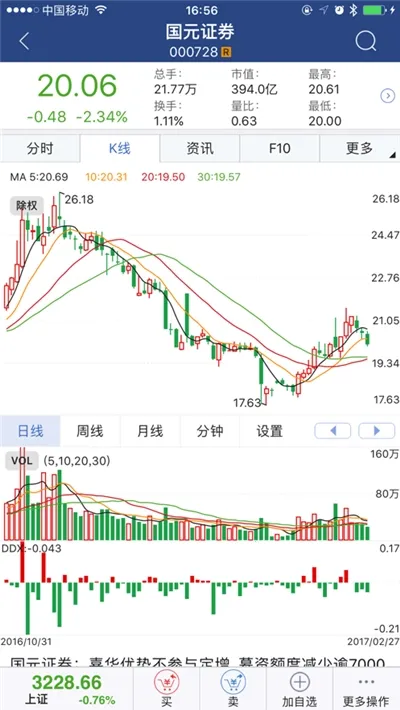400x710 pixels.
Task: Move the chart right with the arrow button
Action: 376,431
